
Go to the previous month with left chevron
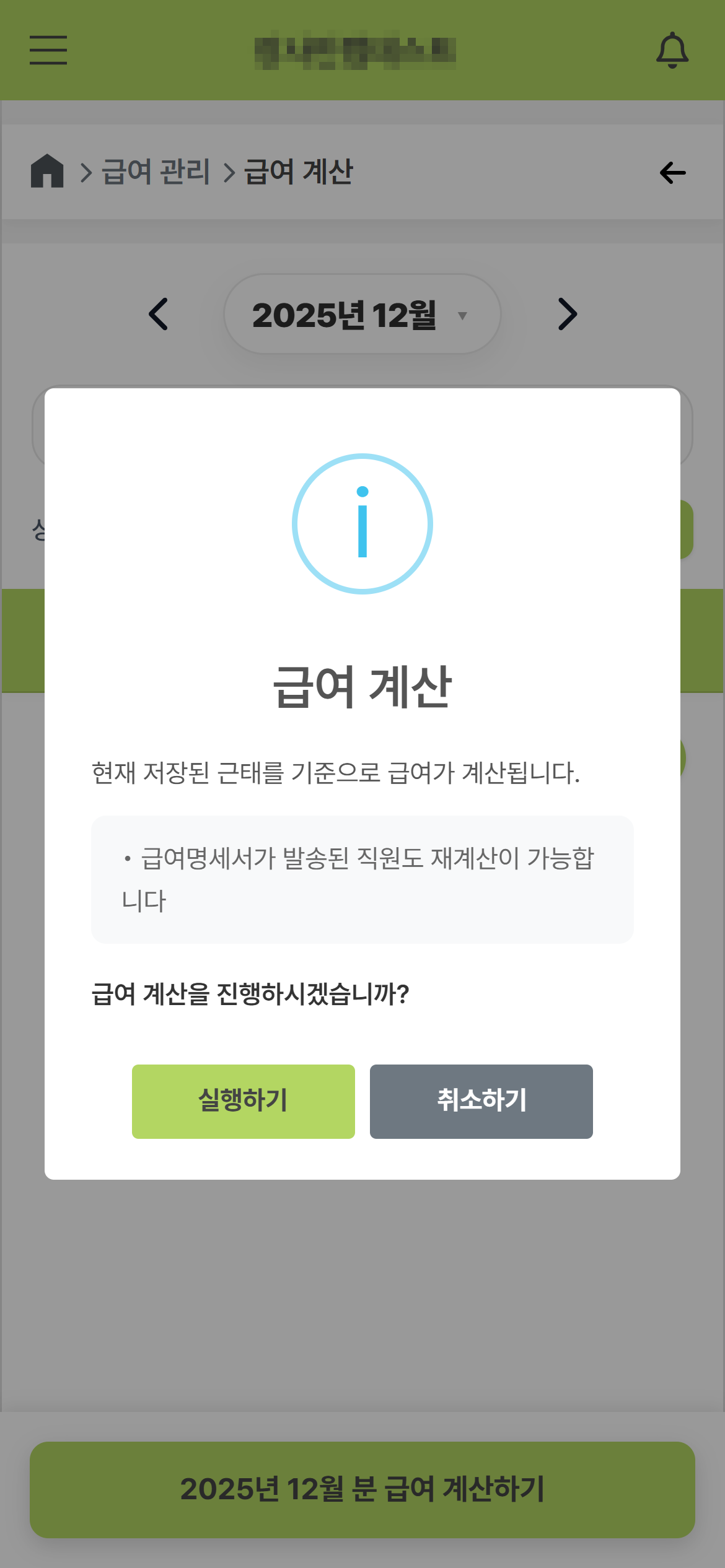pyautogui.click(x=157, y=314)
